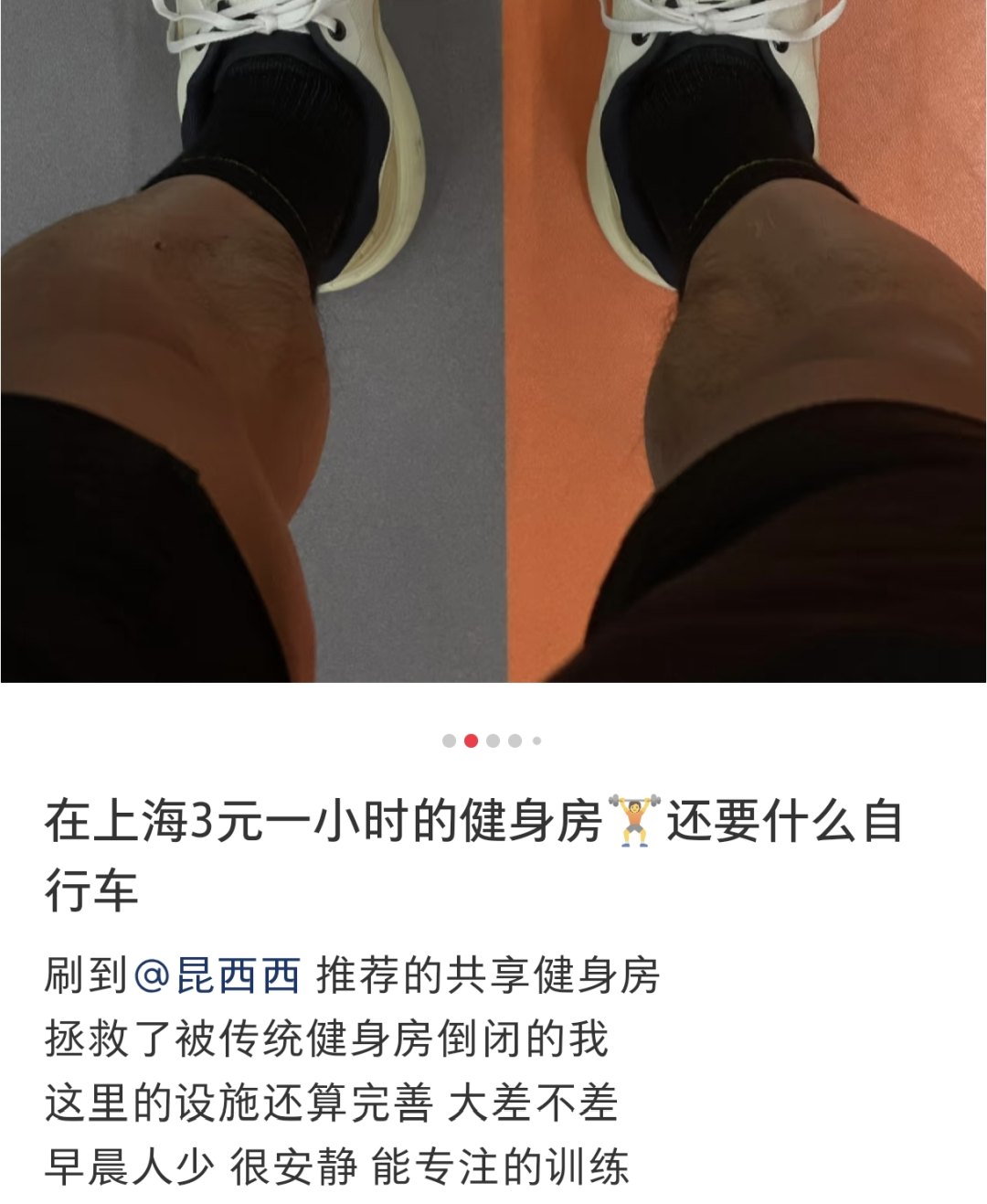Tap the image carousel page indicator dots

tap(492, 741)
